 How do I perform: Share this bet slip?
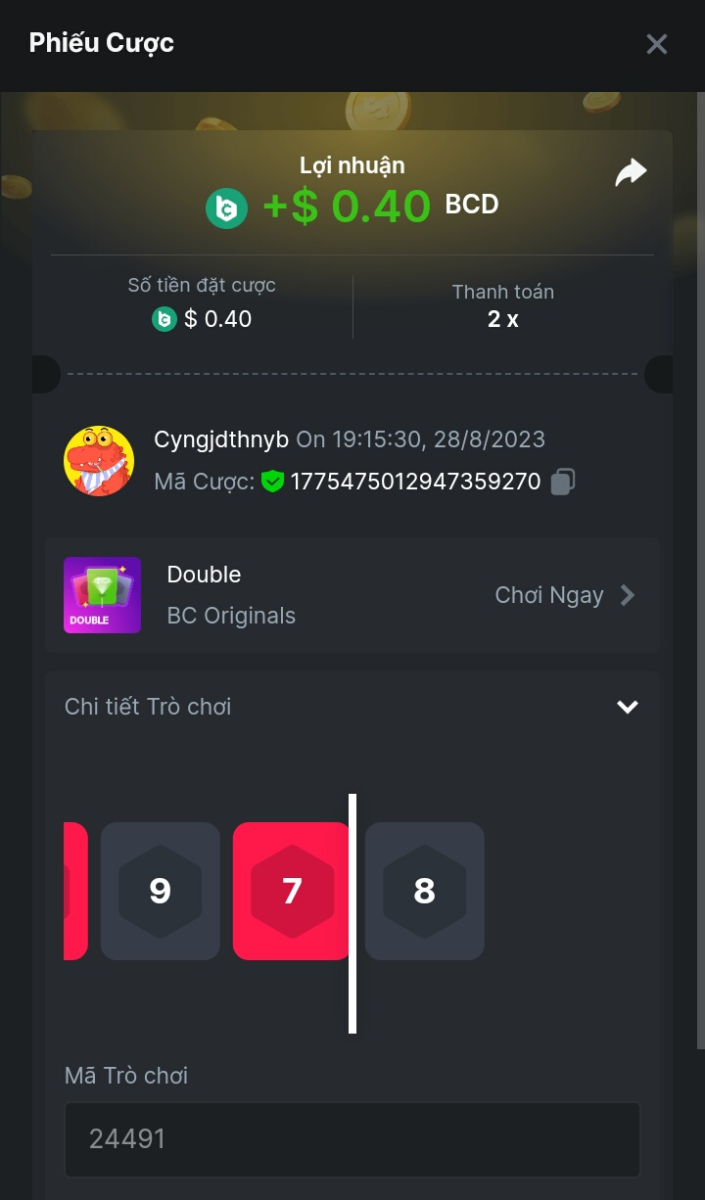click(630, 173)
